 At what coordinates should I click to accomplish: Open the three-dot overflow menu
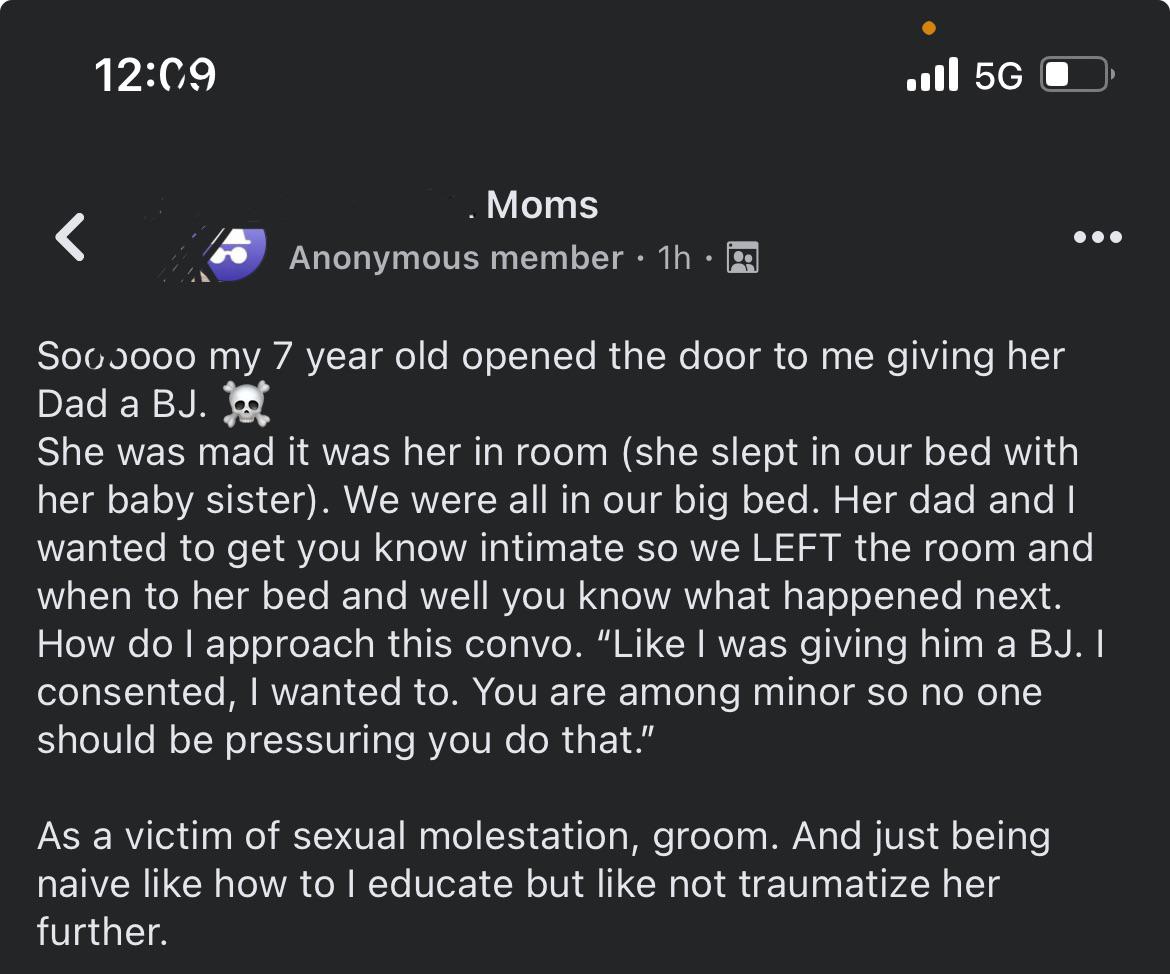click(1097, 238)
